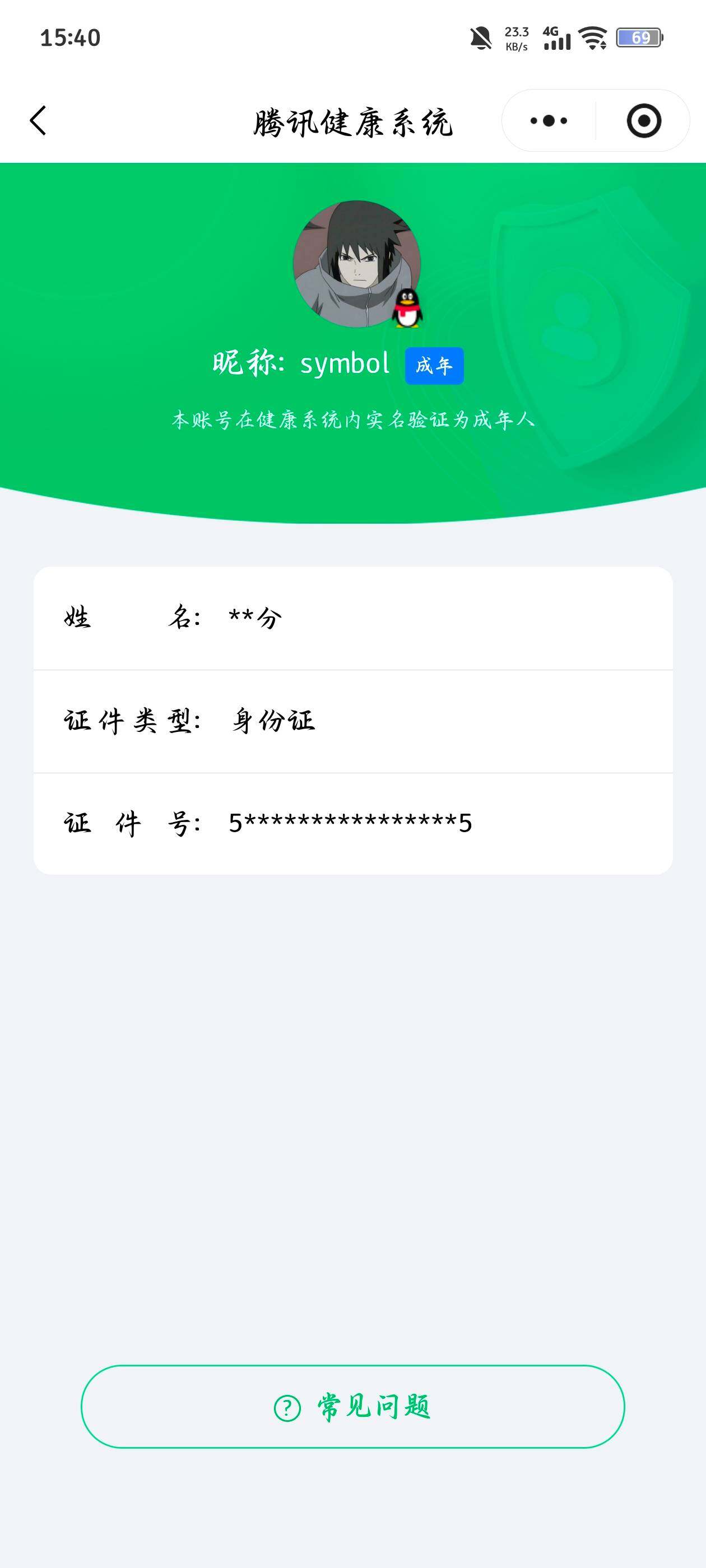
Task: Click the nickname symbol link
Action: pos(346,364)
